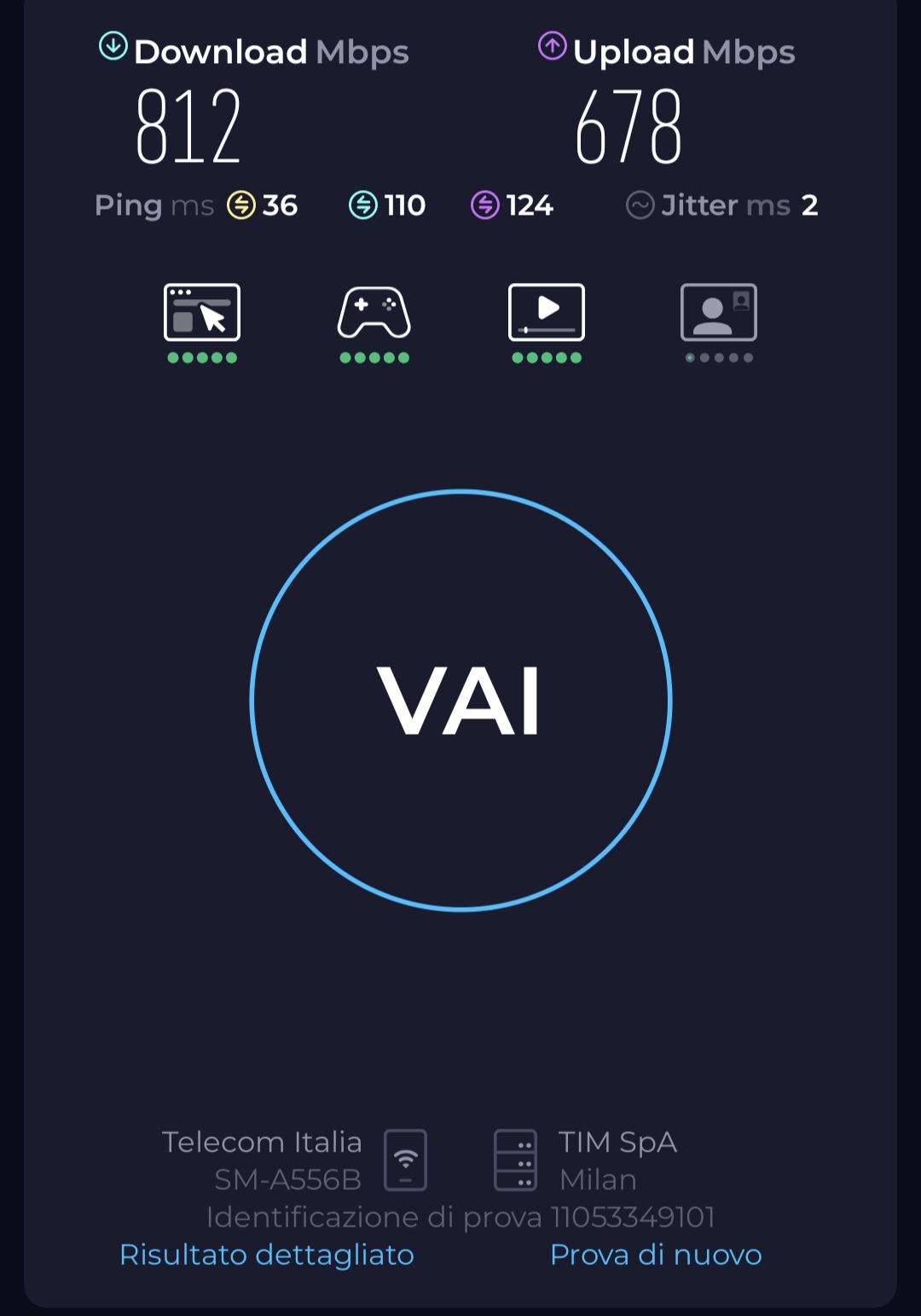Select the TIM SpA Milan server

click(586, 1160)
